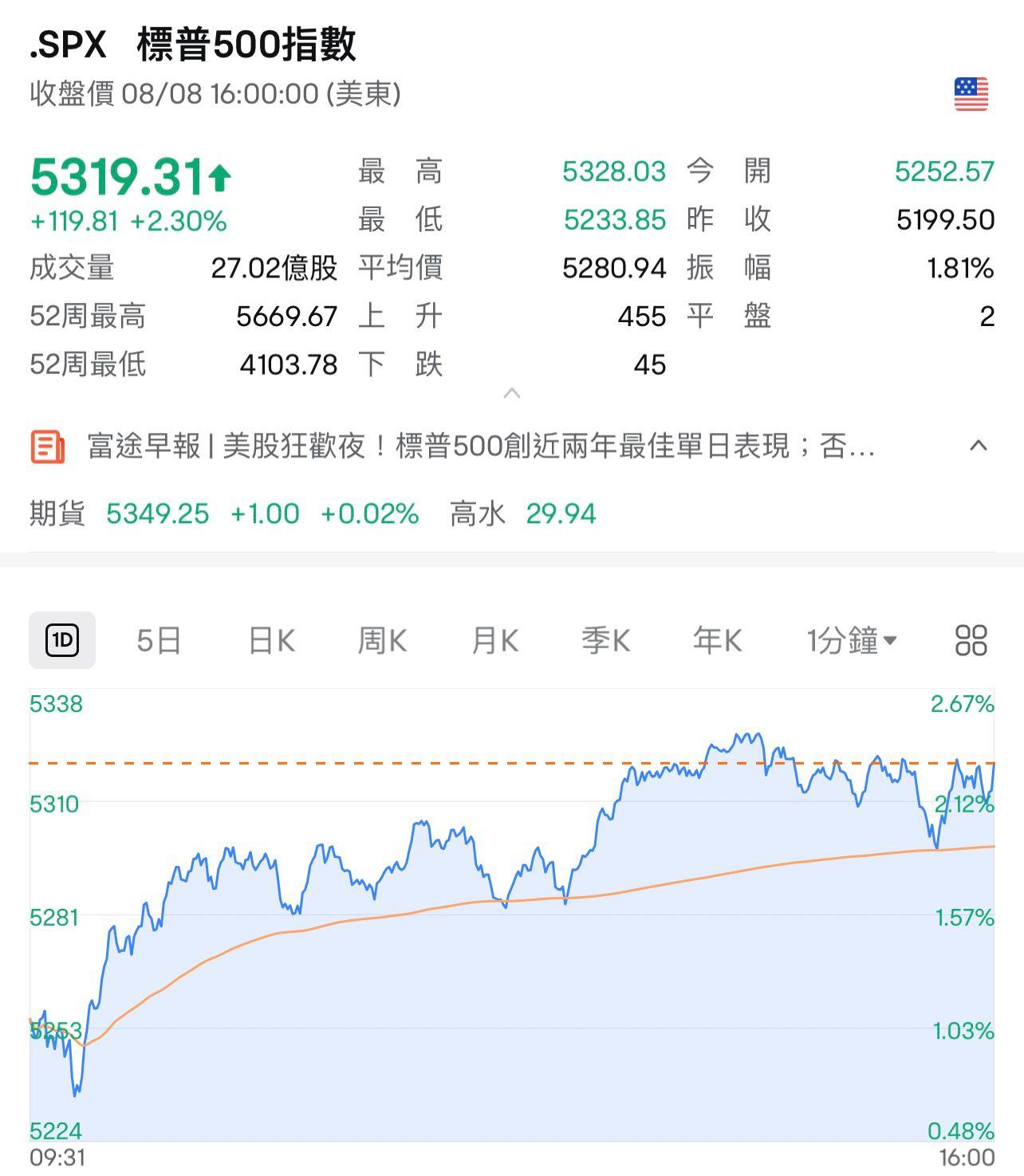The height and width of the screenshot is (1176, 1024).
Task: Click the 5319.31 closing price display
Action: (x=116, y=175)
